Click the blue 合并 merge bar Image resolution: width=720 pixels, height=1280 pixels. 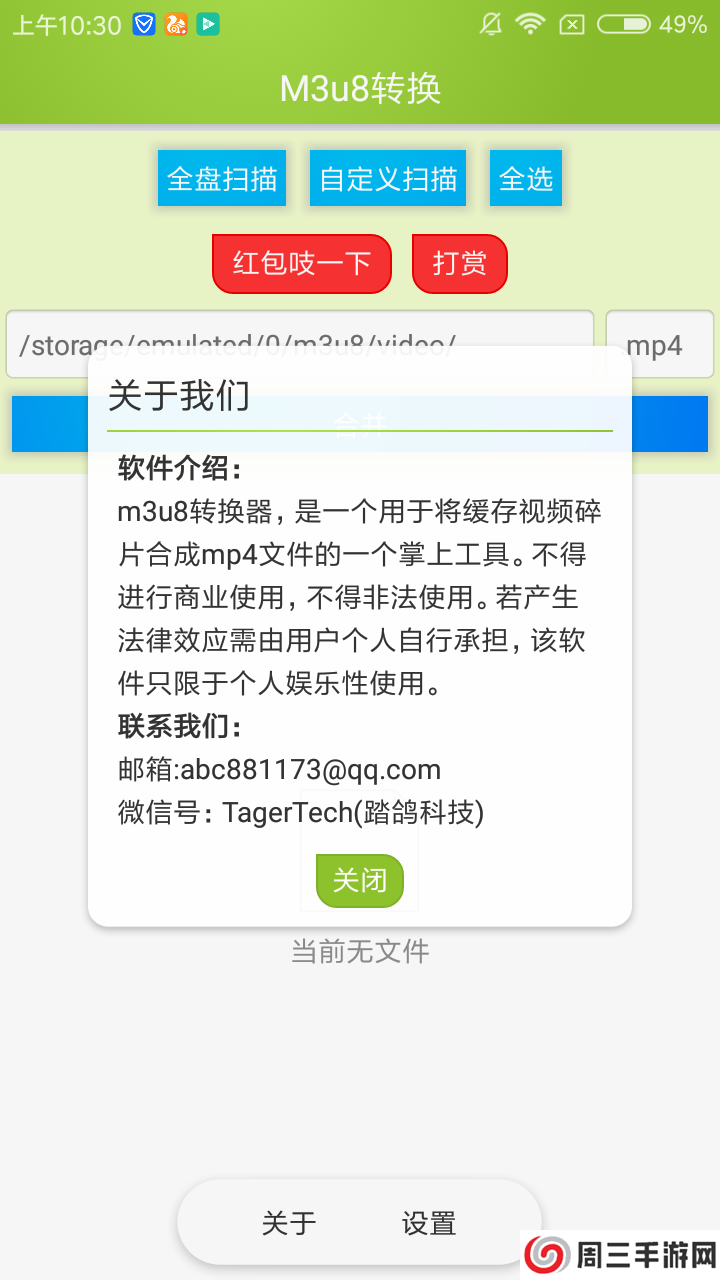(50, 424)
